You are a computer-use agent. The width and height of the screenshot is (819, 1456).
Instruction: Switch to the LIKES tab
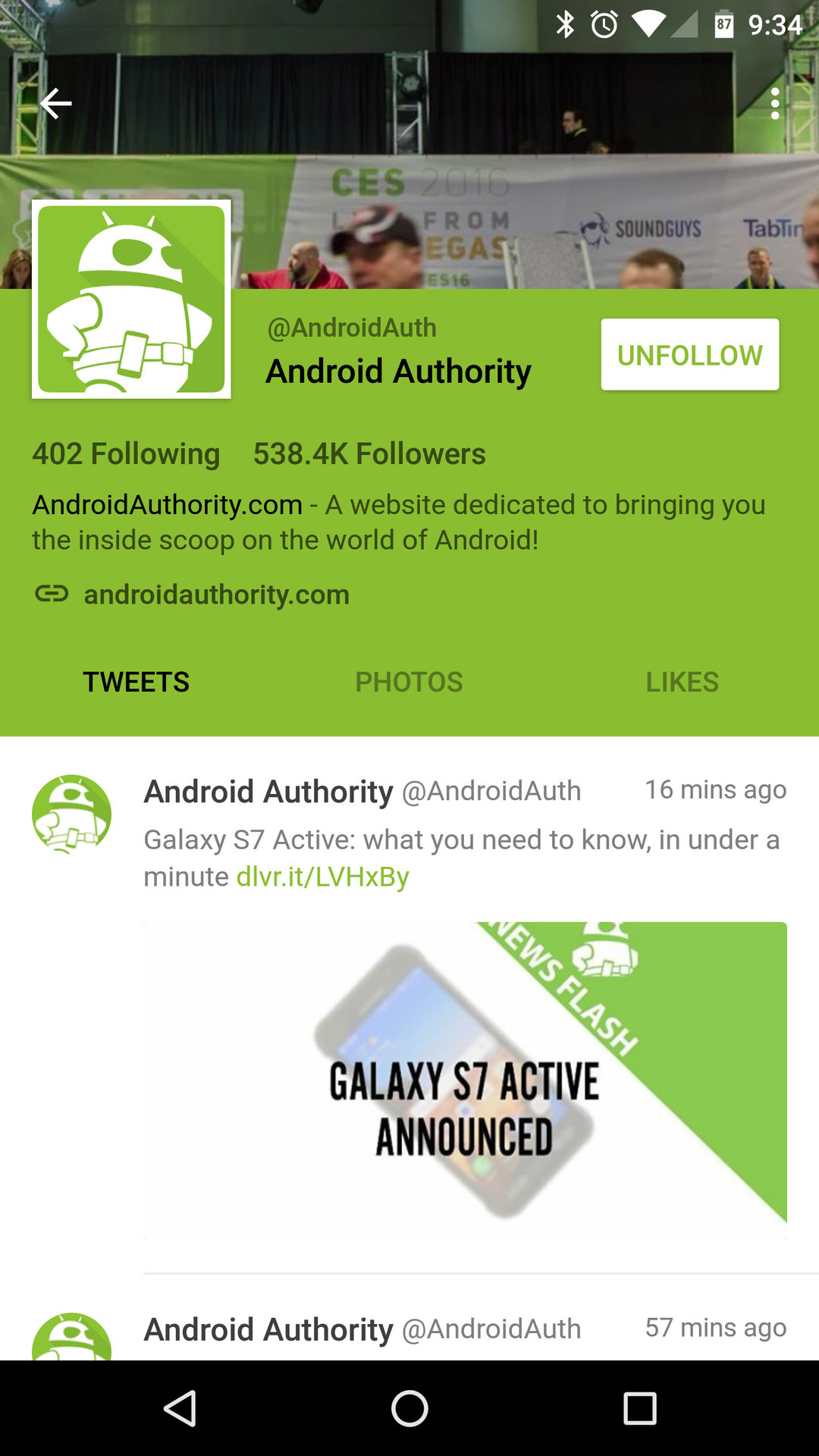point(682,682)
